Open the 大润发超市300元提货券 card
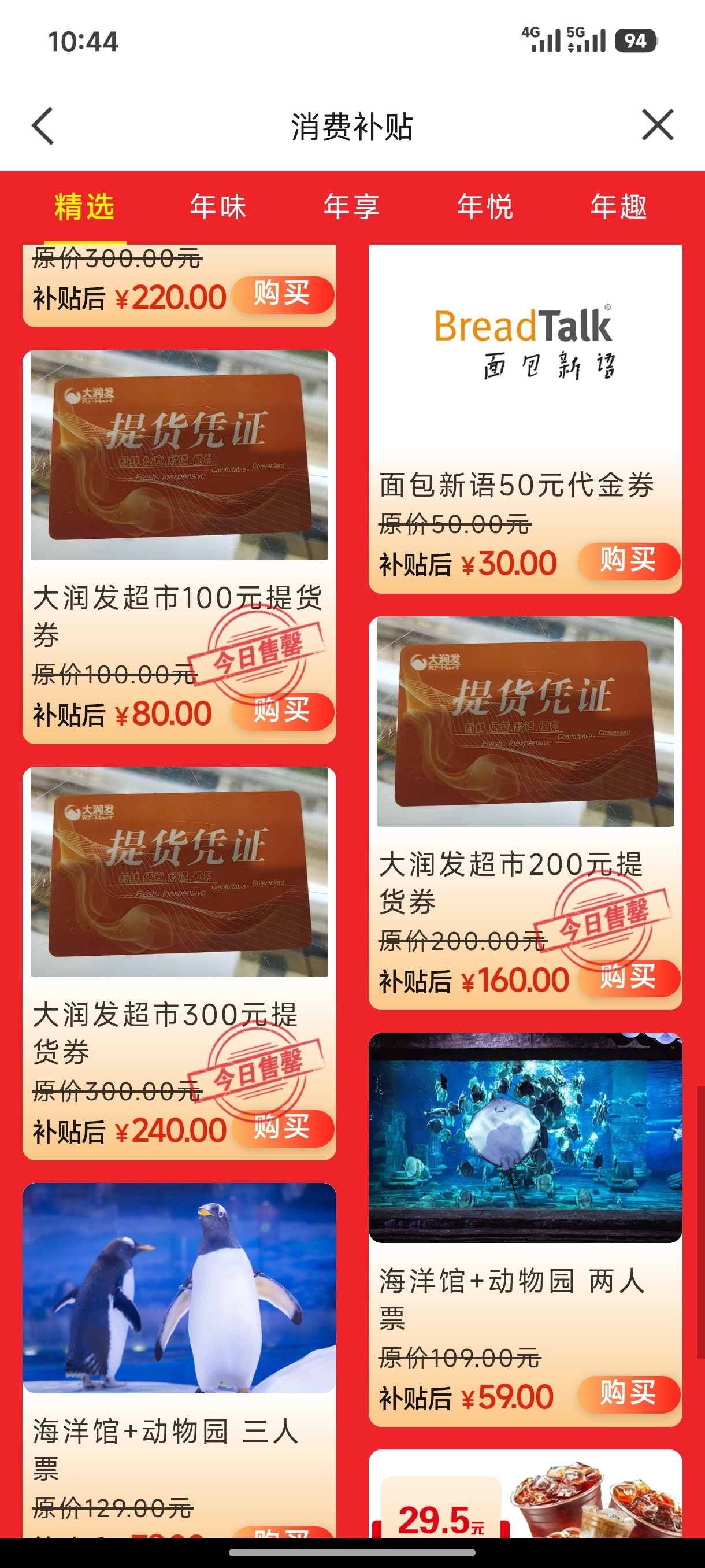Image resolution: width=705 pixels, height=1568 pixels. point(179,872)
